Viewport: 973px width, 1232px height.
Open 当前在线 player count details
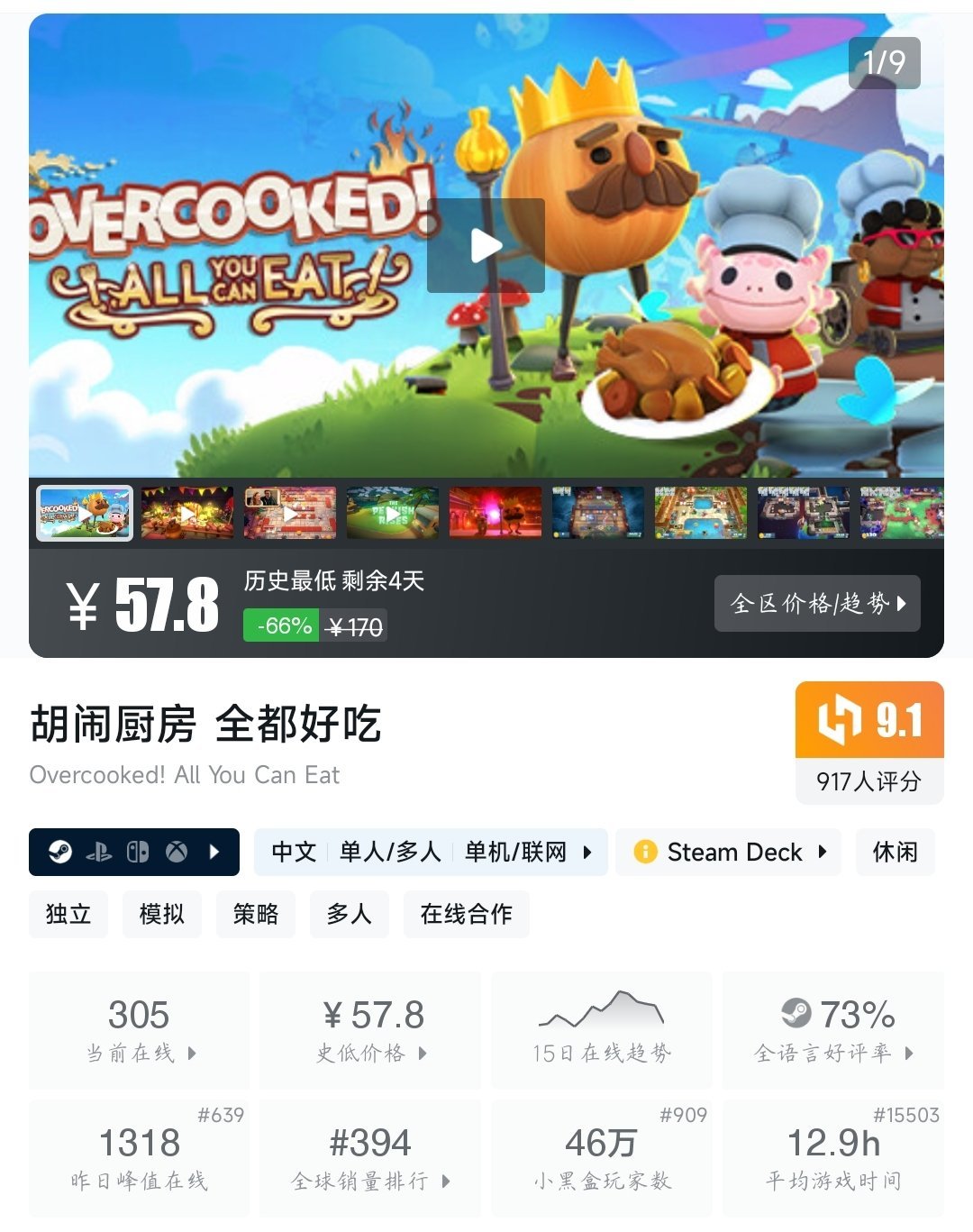tap(140, 1029)
